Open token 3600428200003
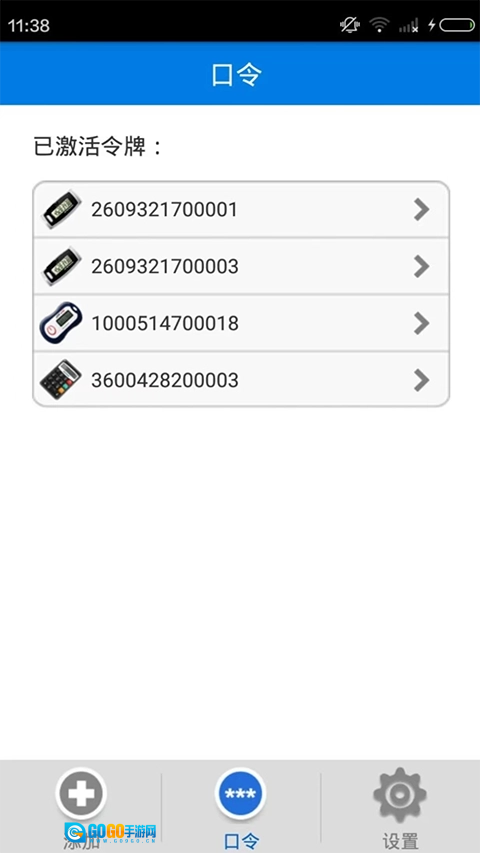Viewport: 480px width, 853px height. pyautogui.click(x=241, y=380)
